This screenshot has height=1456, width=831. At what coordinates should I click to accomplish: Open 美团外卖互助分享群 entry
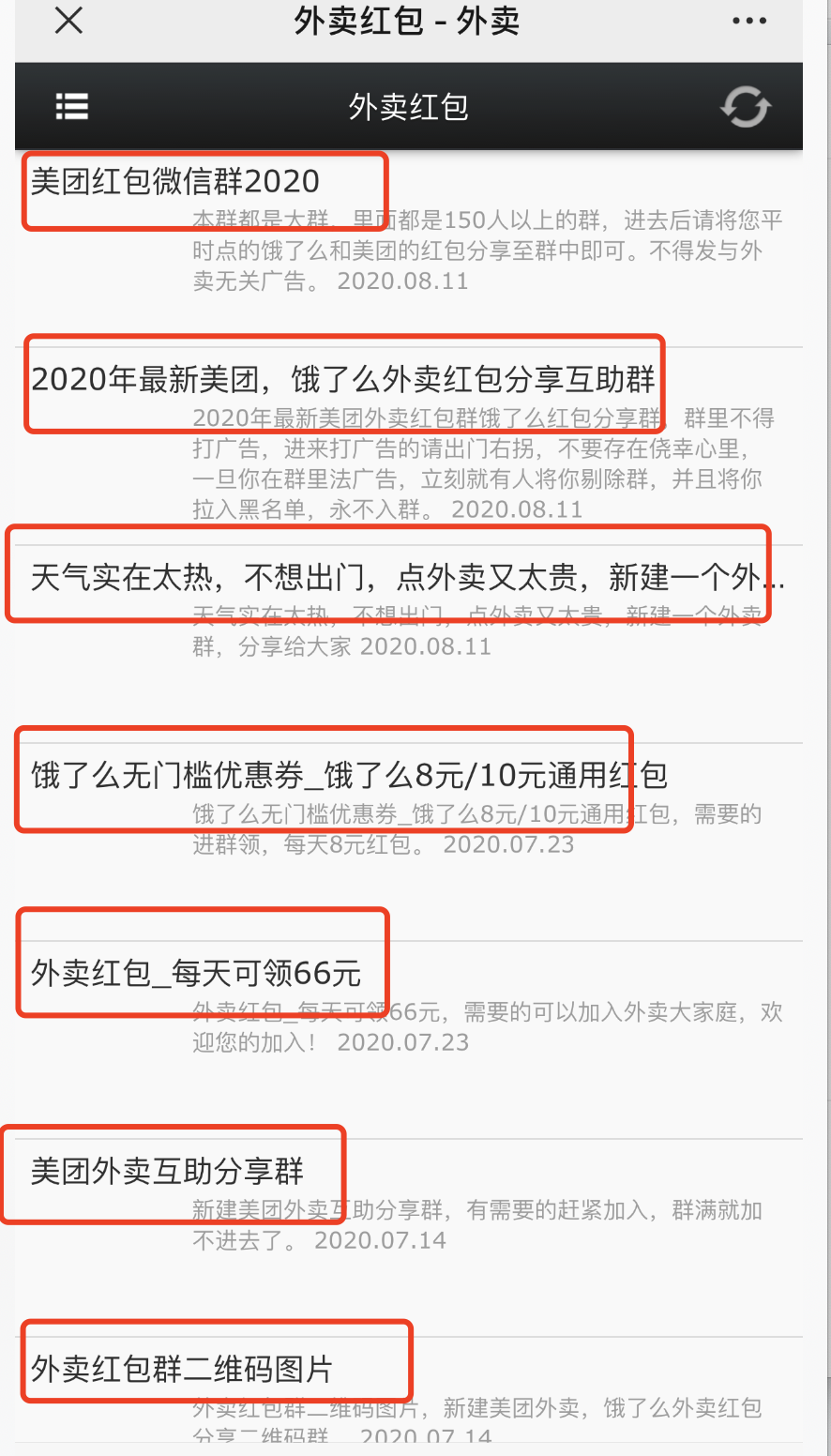(x=167, y=1171)
